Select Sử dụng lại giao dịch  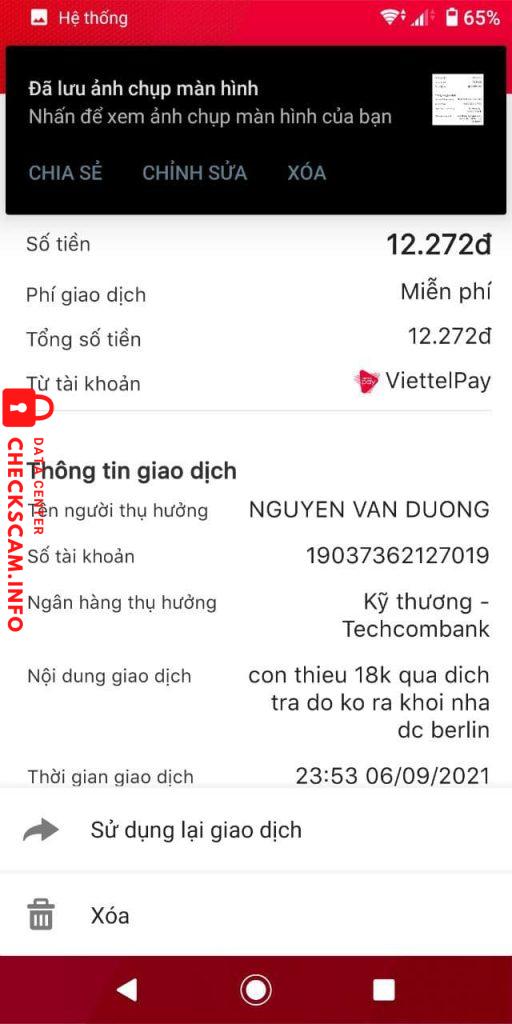(x=256, y=830)
